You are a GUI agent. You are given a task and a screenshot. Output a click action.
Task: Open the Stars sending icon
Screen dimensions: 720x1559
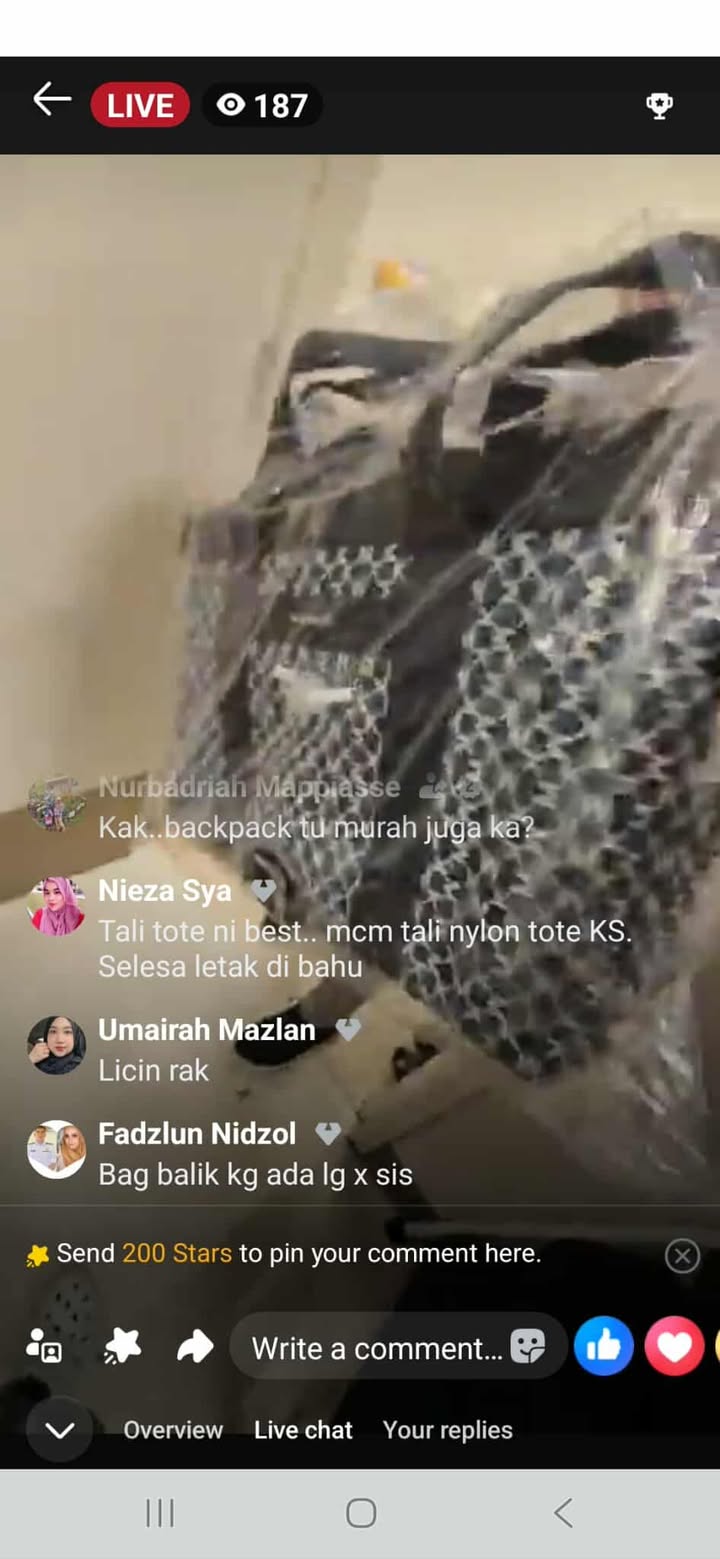(x=122, y=1348)
